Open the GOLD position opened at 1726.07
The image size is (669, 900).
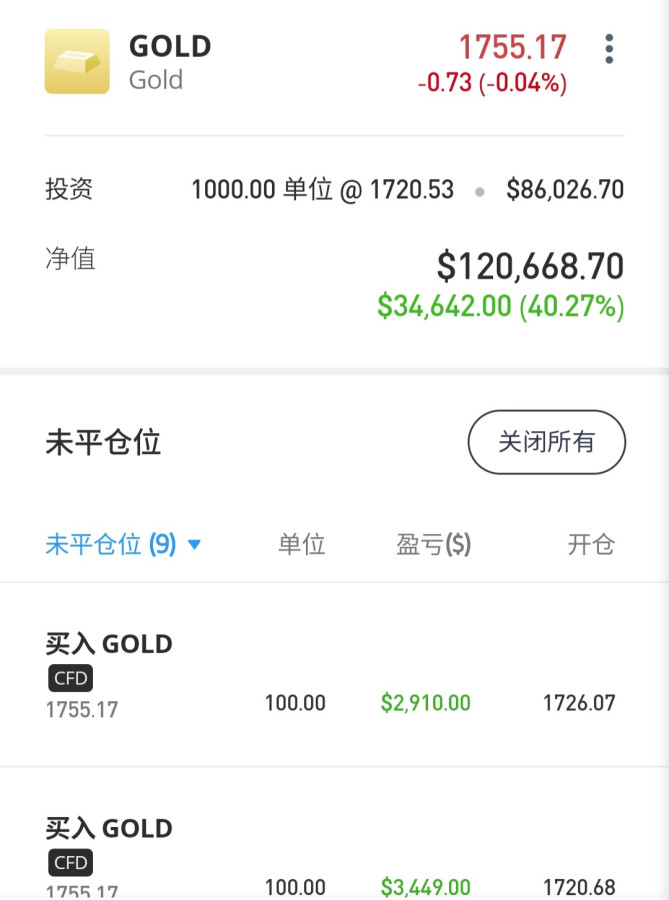tap(334, 675)
